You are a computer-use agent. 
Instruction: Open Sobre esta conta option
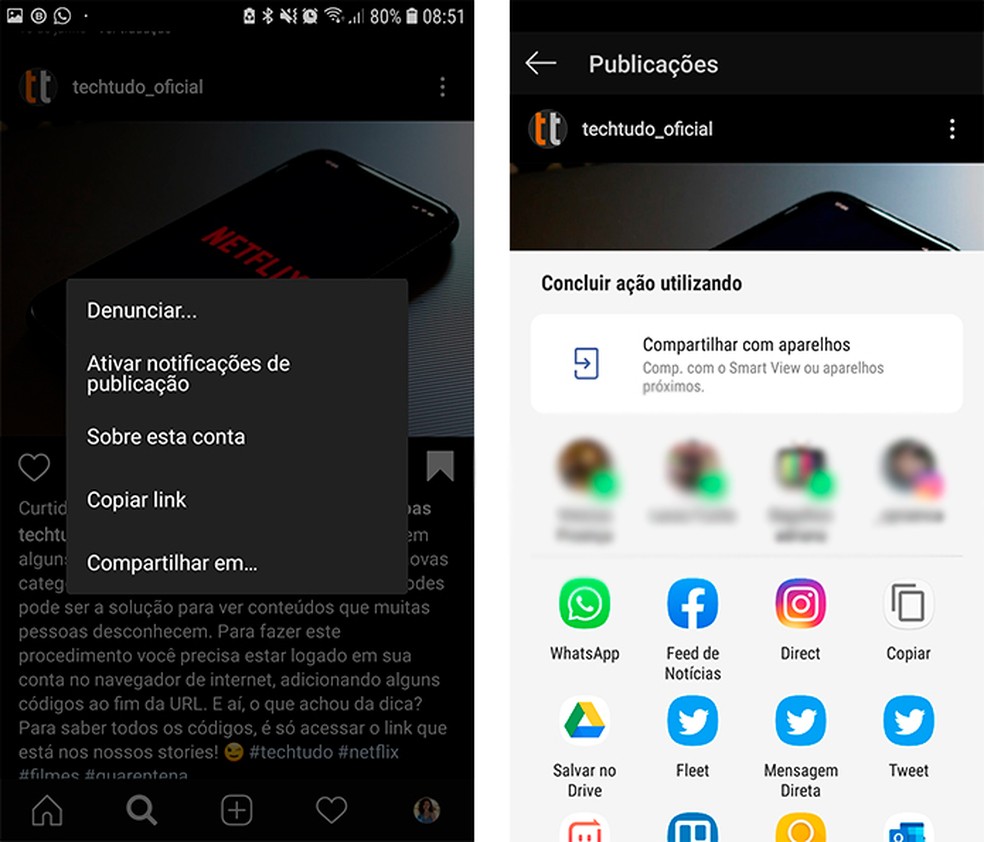point(166,437)
